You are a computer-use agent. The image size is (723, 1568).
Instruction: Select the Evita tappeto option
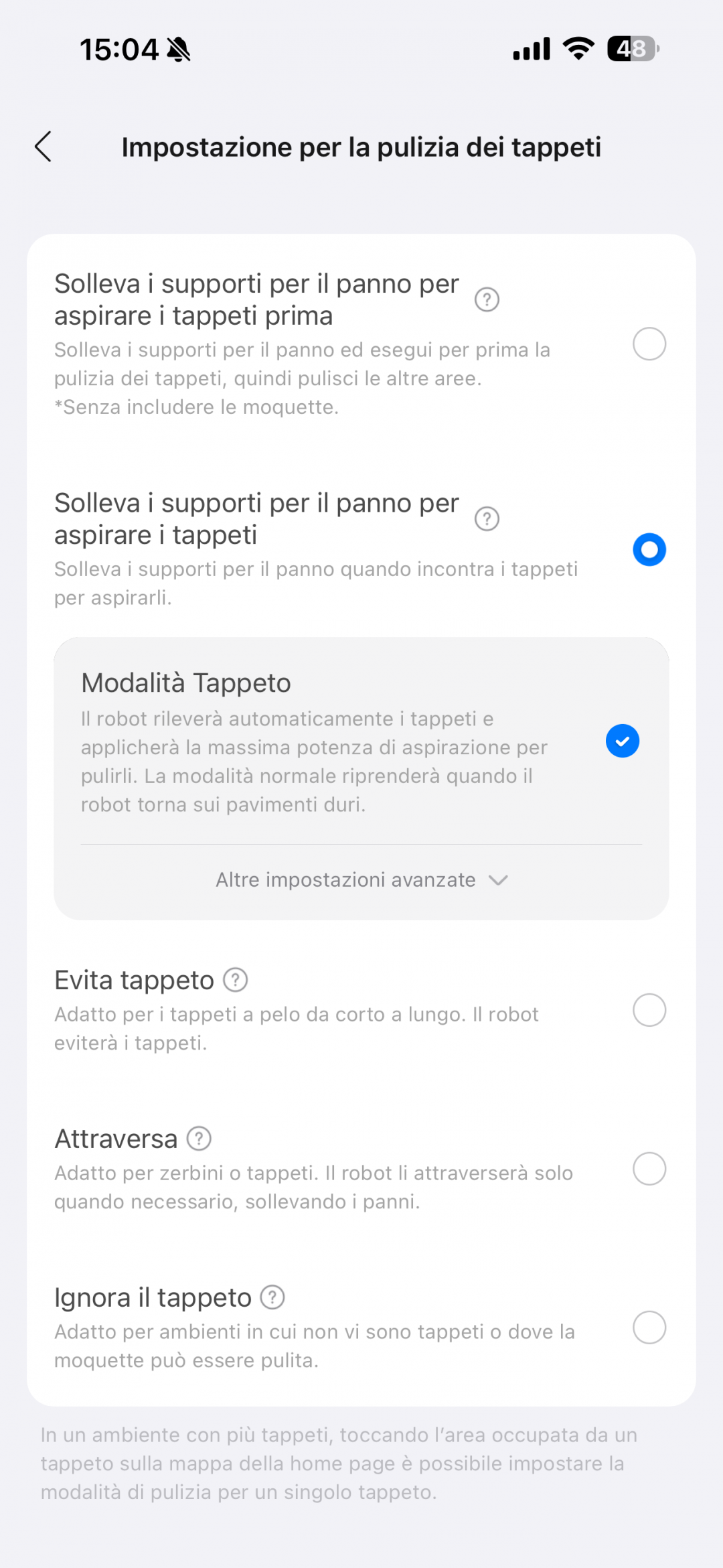tap(649, 1010)
